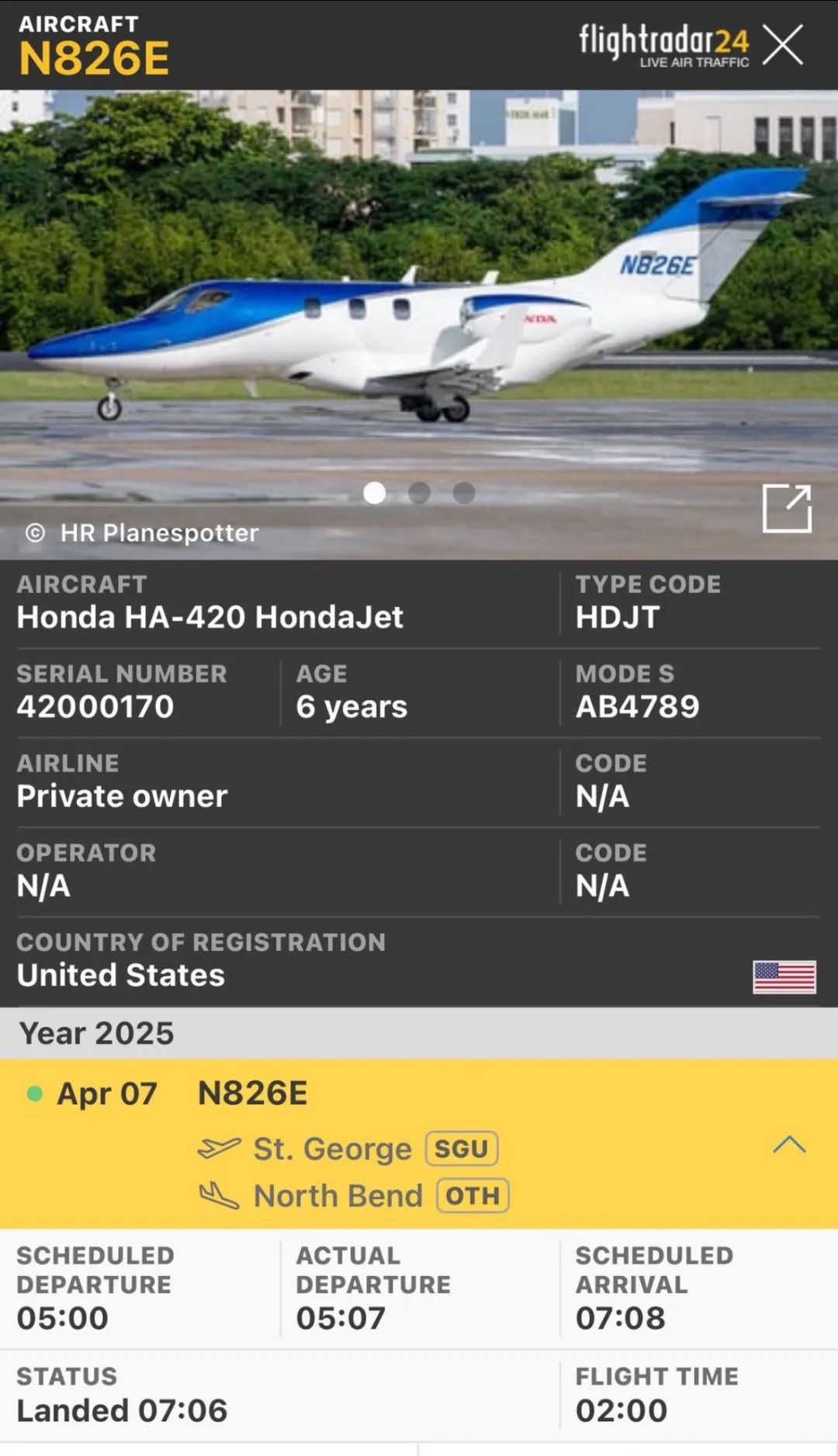
Task: Collapse the Apr 07 flight details
Action: click(x=788, y=1145)
